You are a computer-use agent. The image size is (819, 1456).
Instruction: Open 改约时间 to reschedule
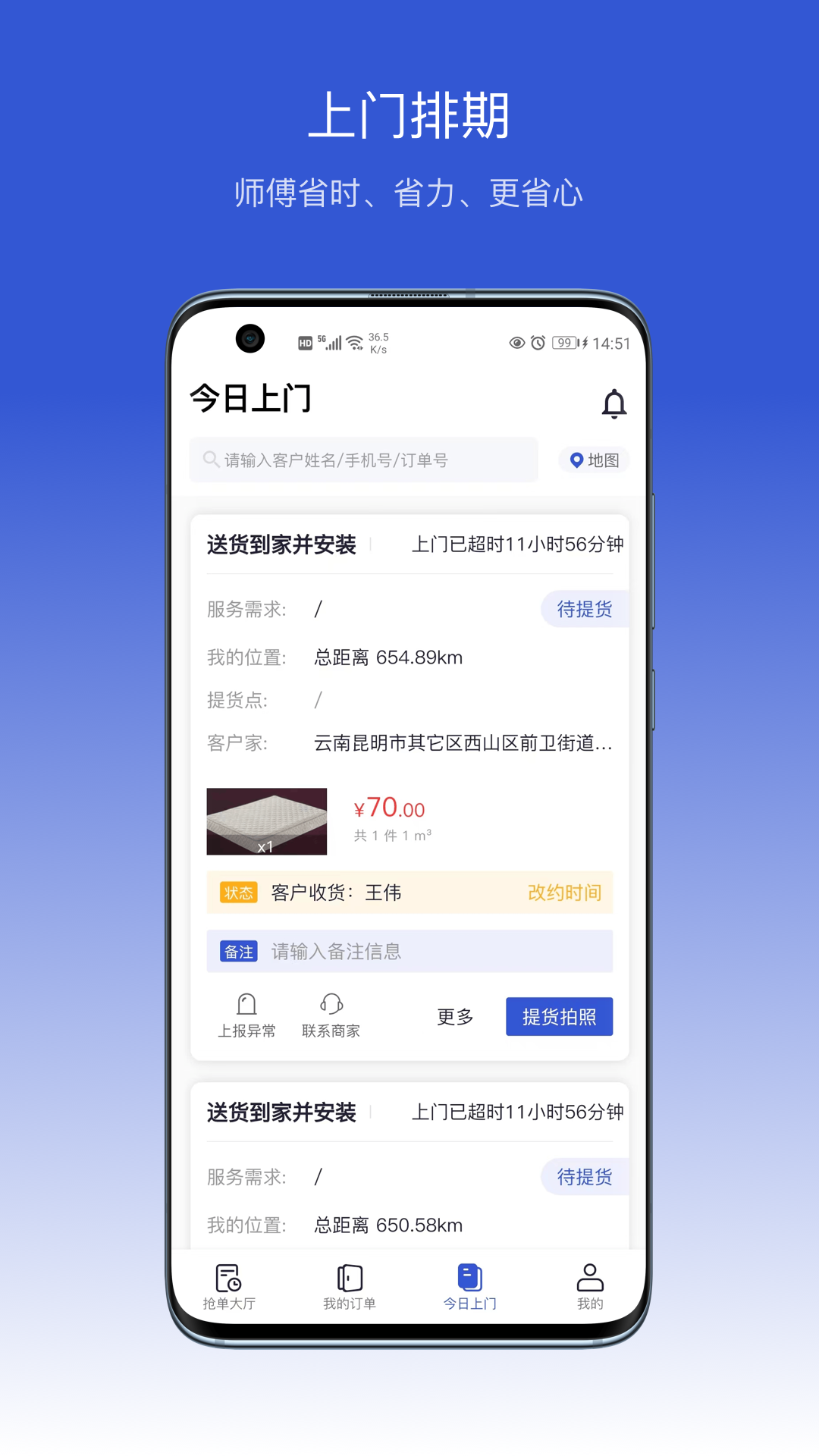pos(564,893)
